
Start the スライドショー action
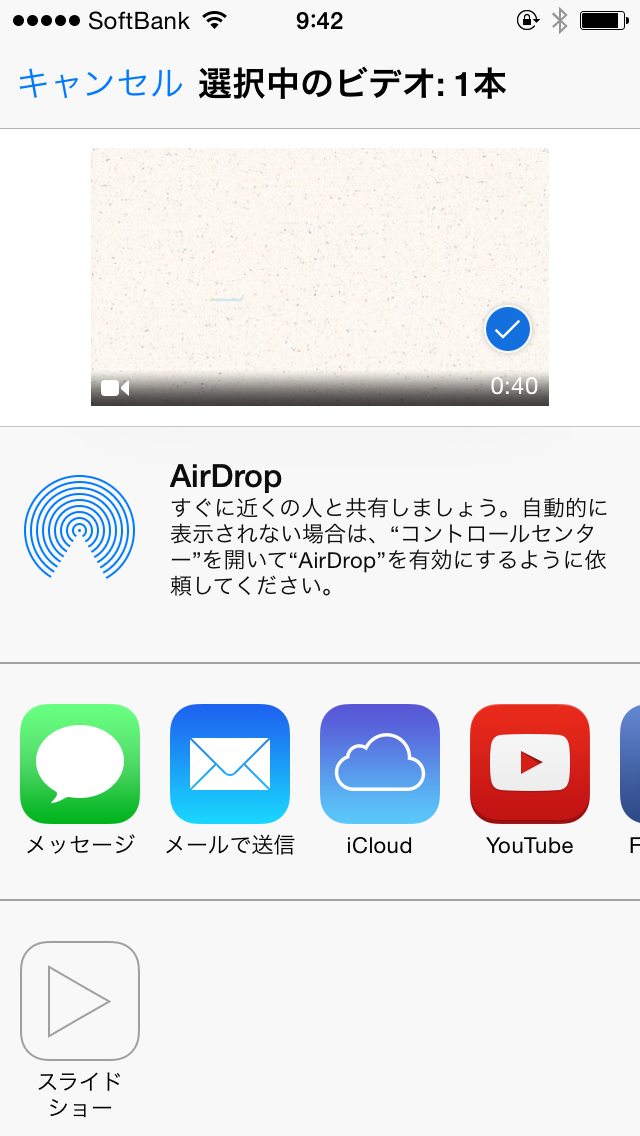pos(80,1001)
